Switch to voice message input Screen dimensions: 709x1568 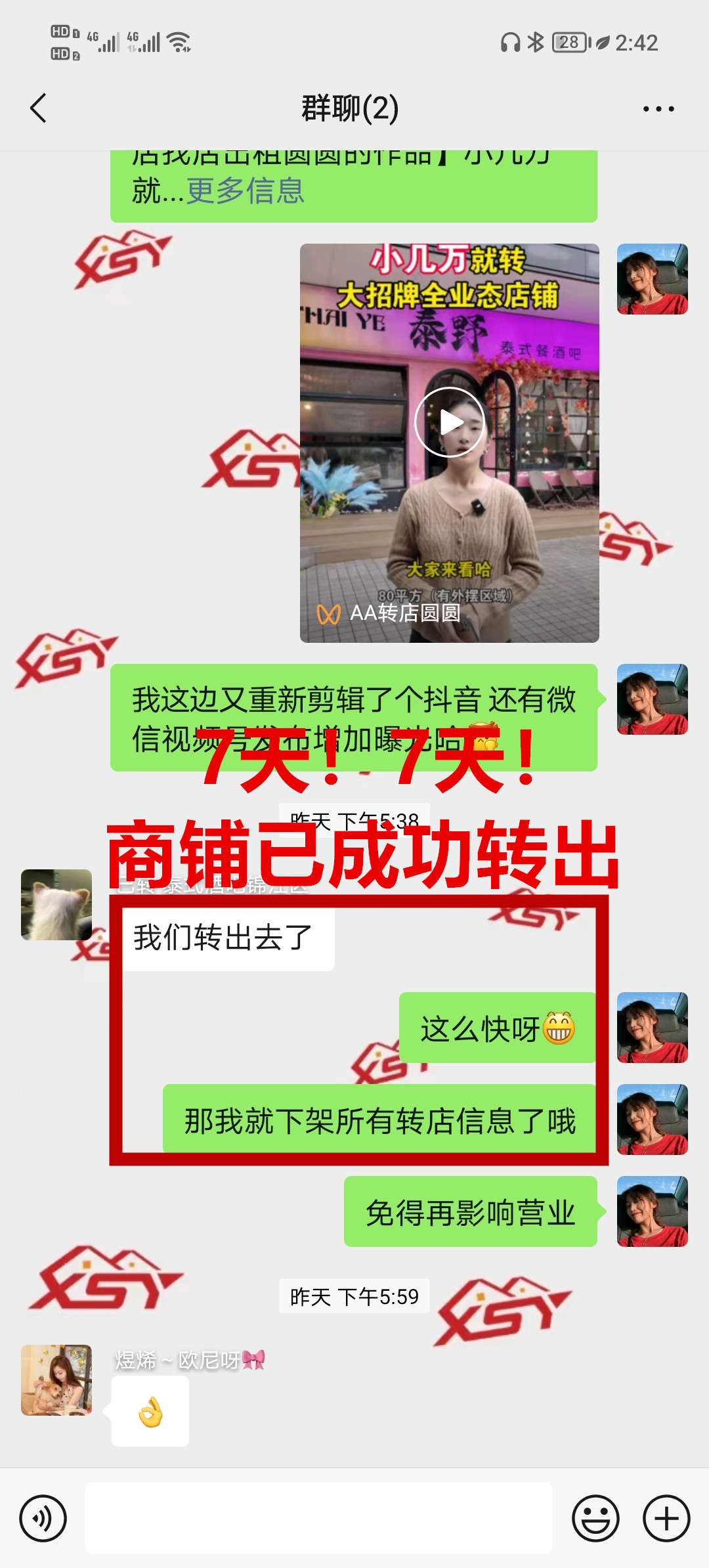point(43,1518)
